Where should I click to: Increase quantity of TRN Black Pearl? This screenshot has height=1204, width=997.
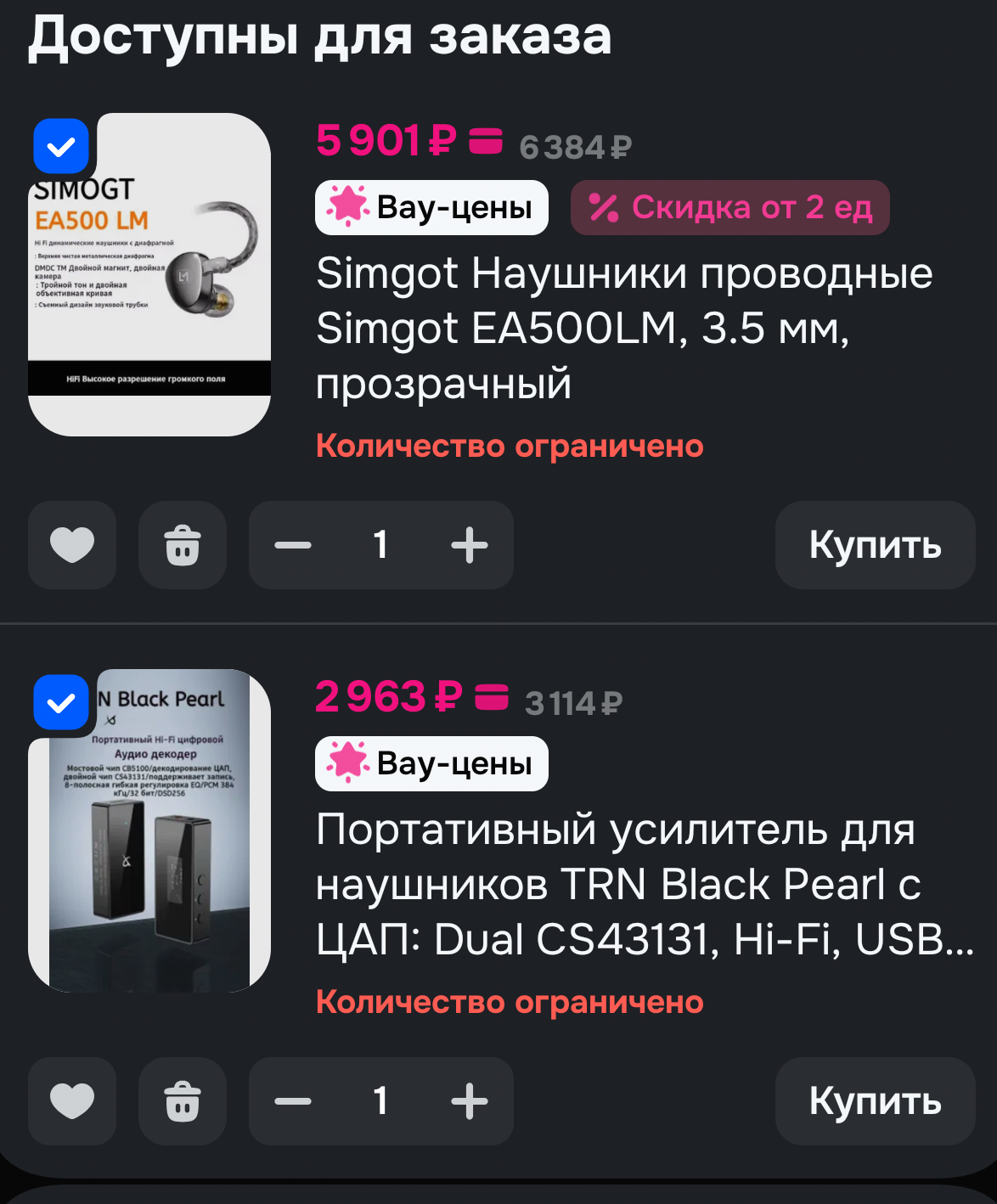(x=470, y=1101)
